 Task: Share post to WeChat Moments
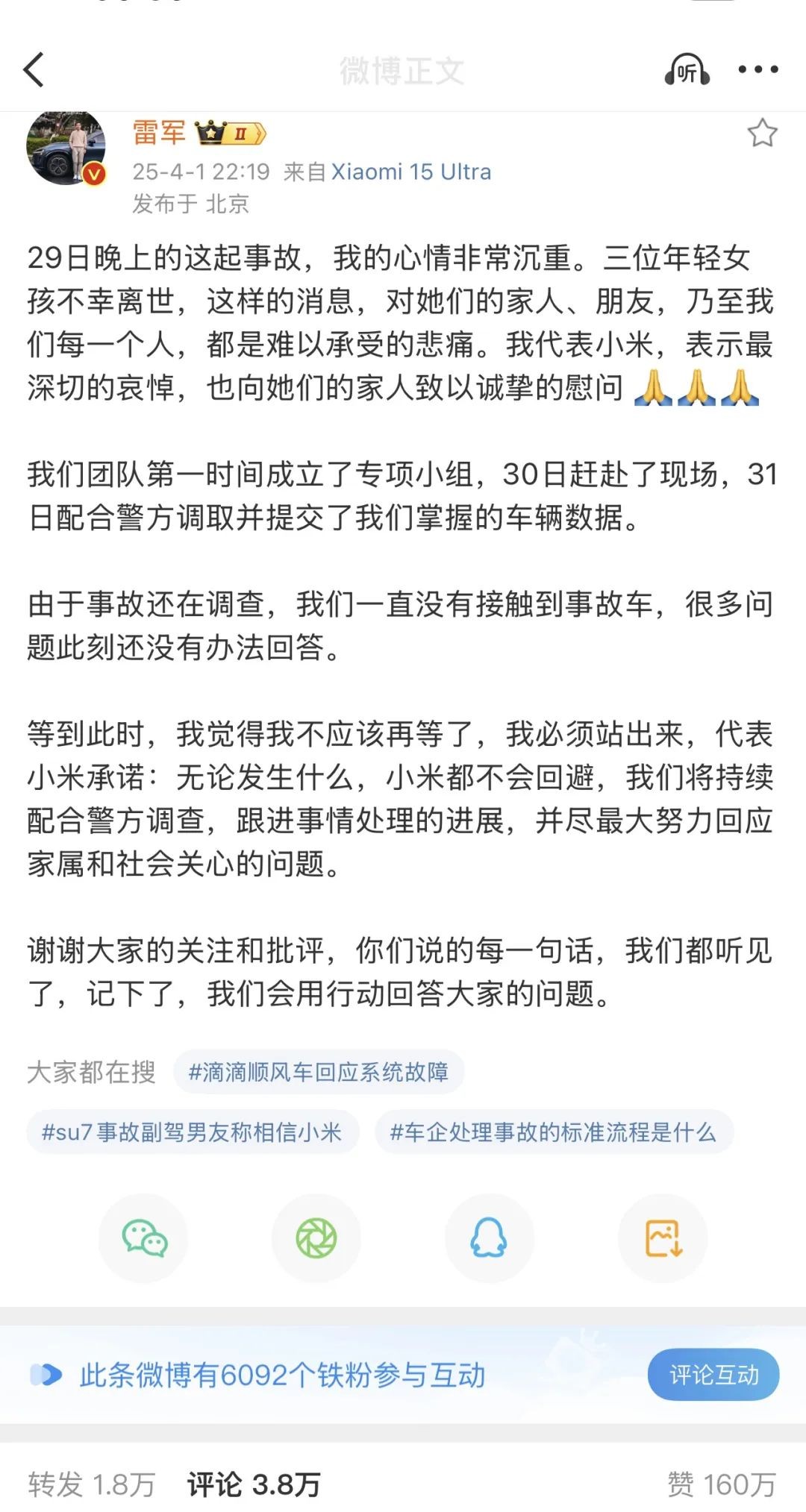point(316,1239)
